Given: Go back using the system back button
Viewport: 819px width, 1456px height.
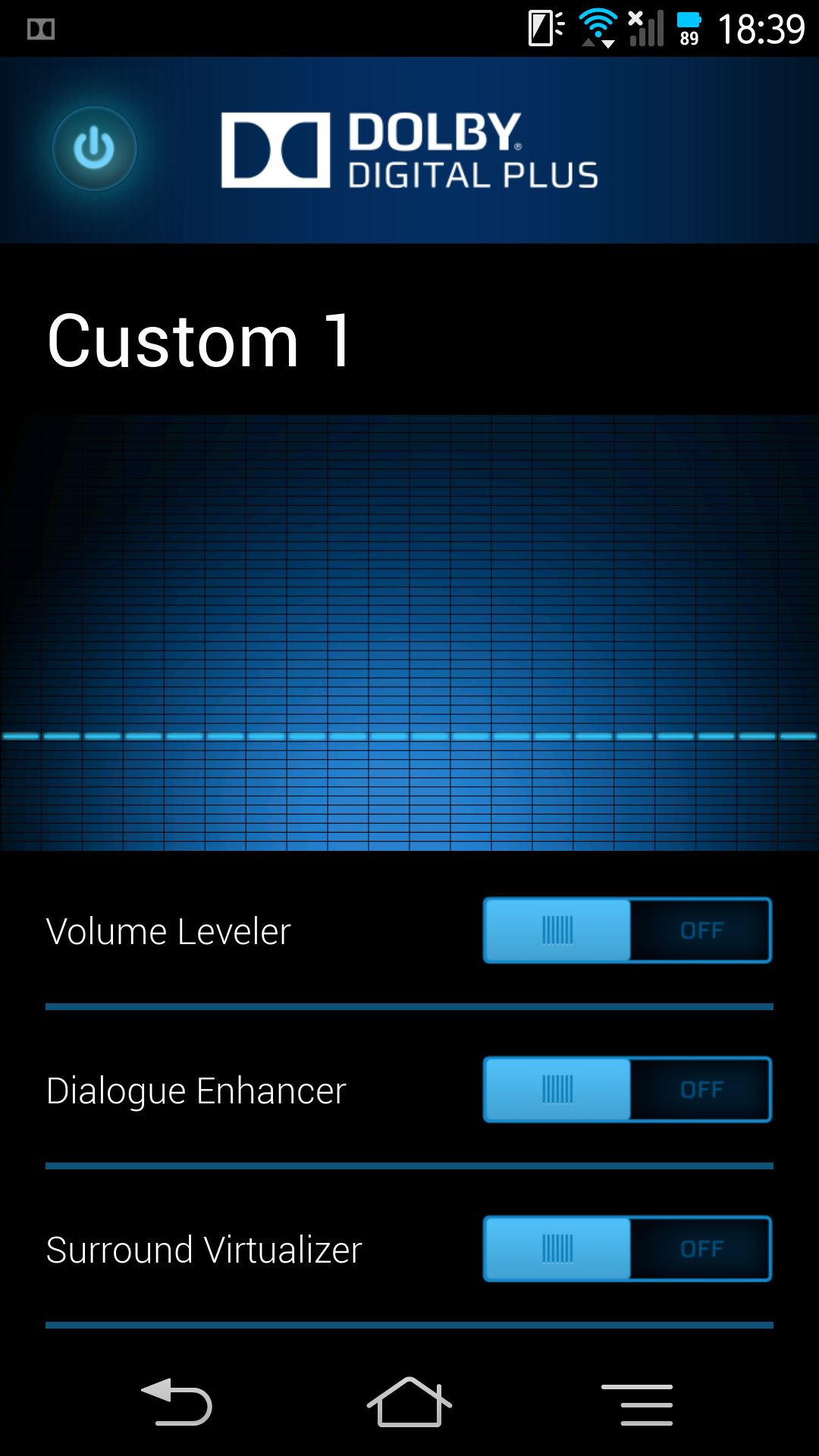Looking at the screenshot, I should [x=177, y=1403].
